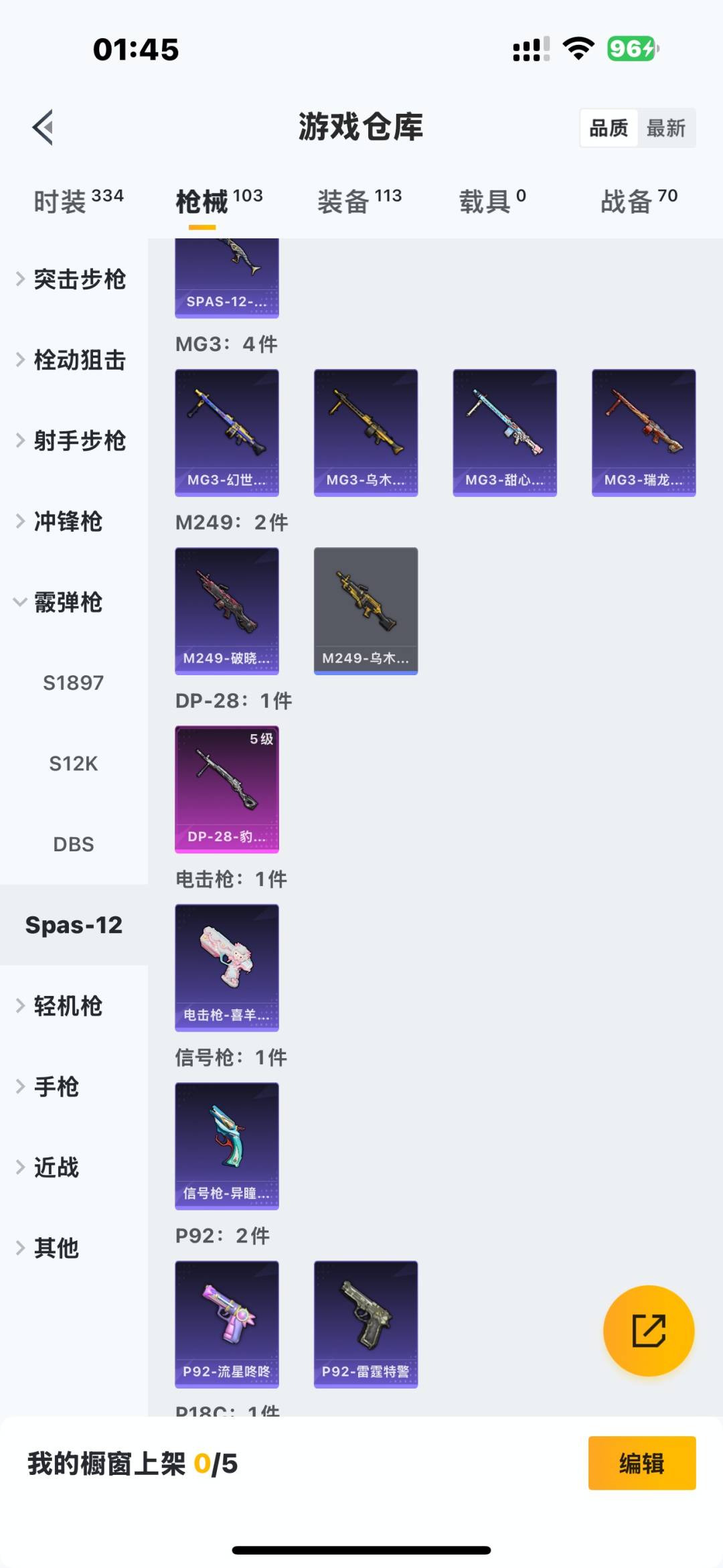The height and width of the screenshot is (1568, 723).
Task: Expand the 突击步枪 category
Action: [x=80, y=280]
